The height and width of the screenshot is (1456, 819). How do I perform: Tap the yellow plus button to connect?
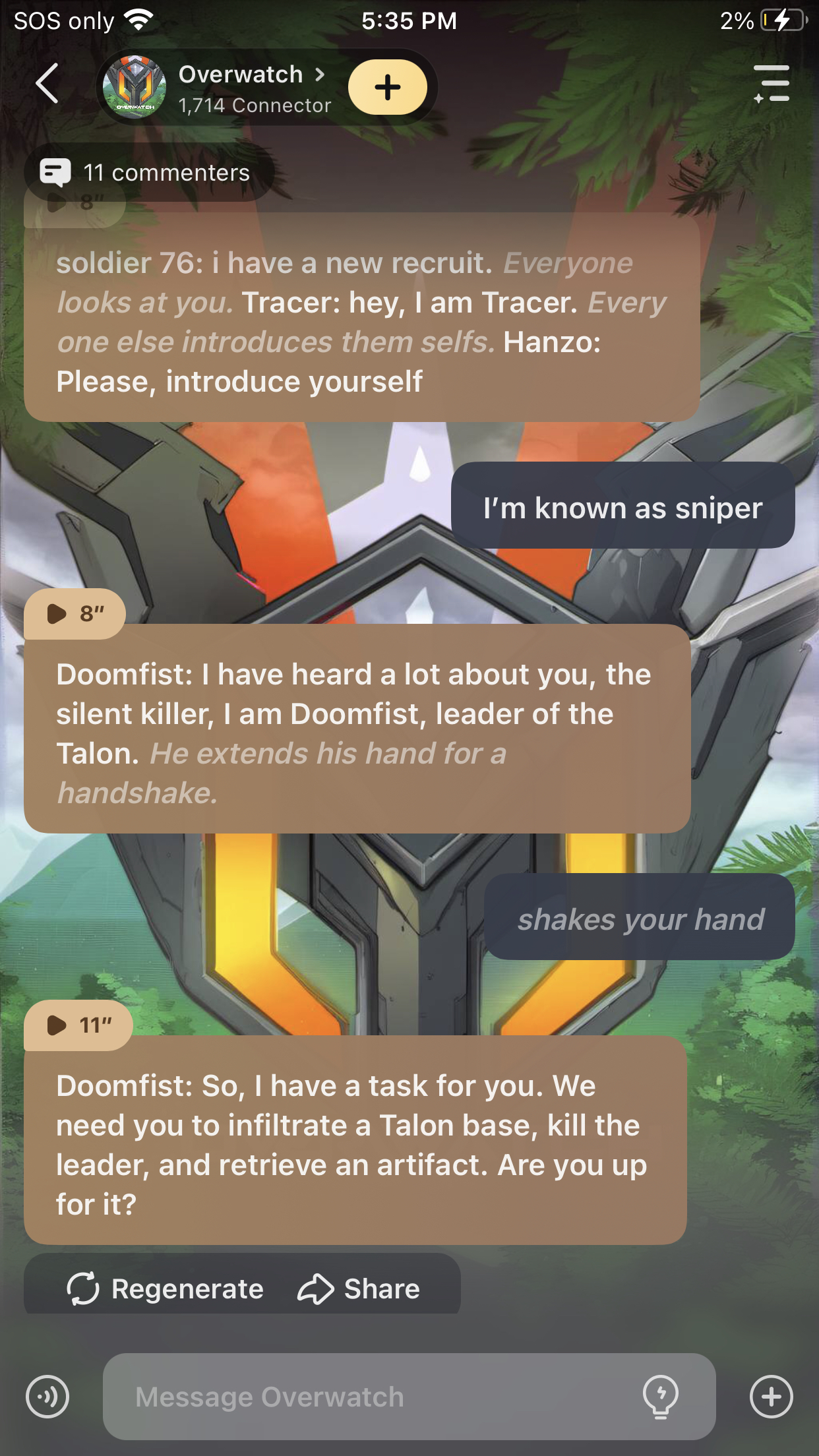tap(387, 87)
